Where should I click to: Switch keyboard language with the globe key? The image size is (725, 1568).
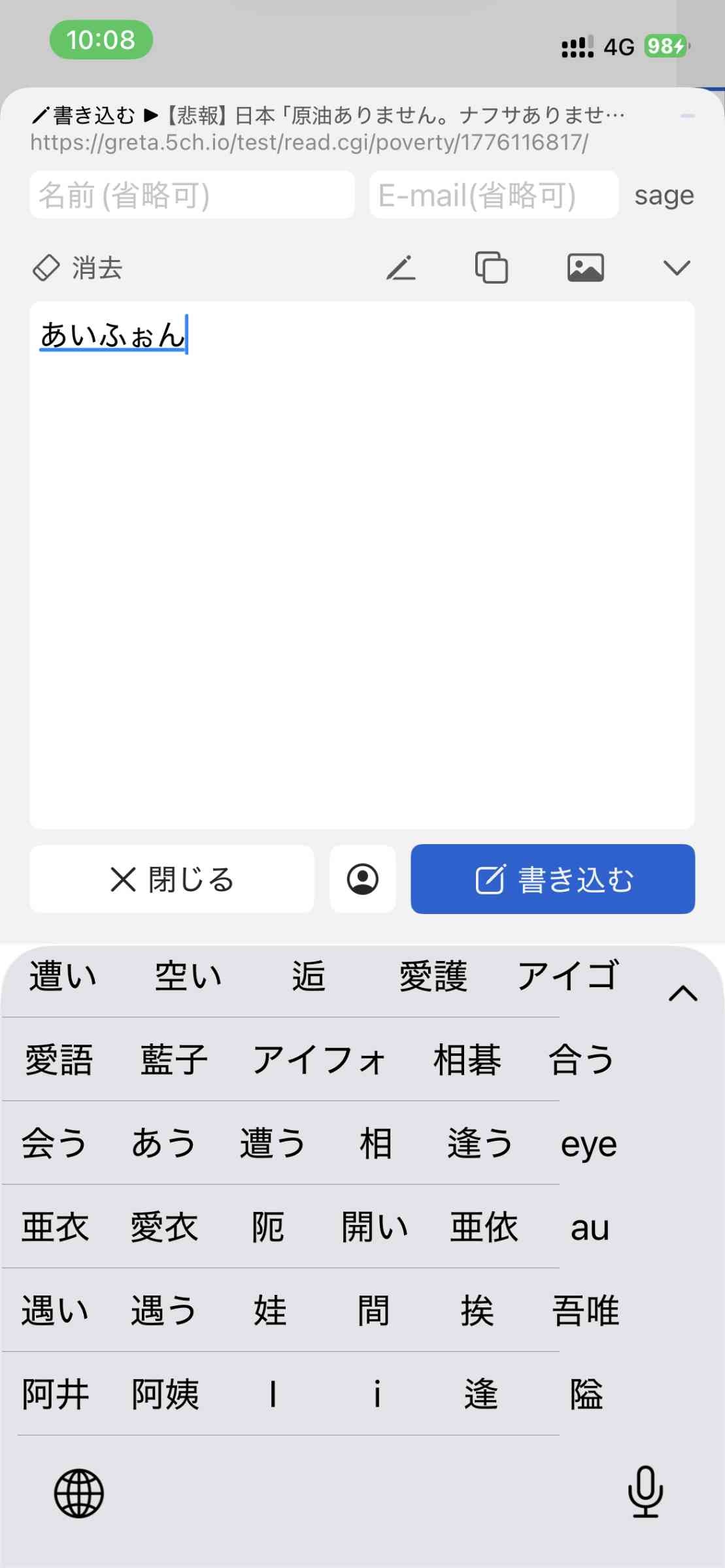coord(78,1493)
